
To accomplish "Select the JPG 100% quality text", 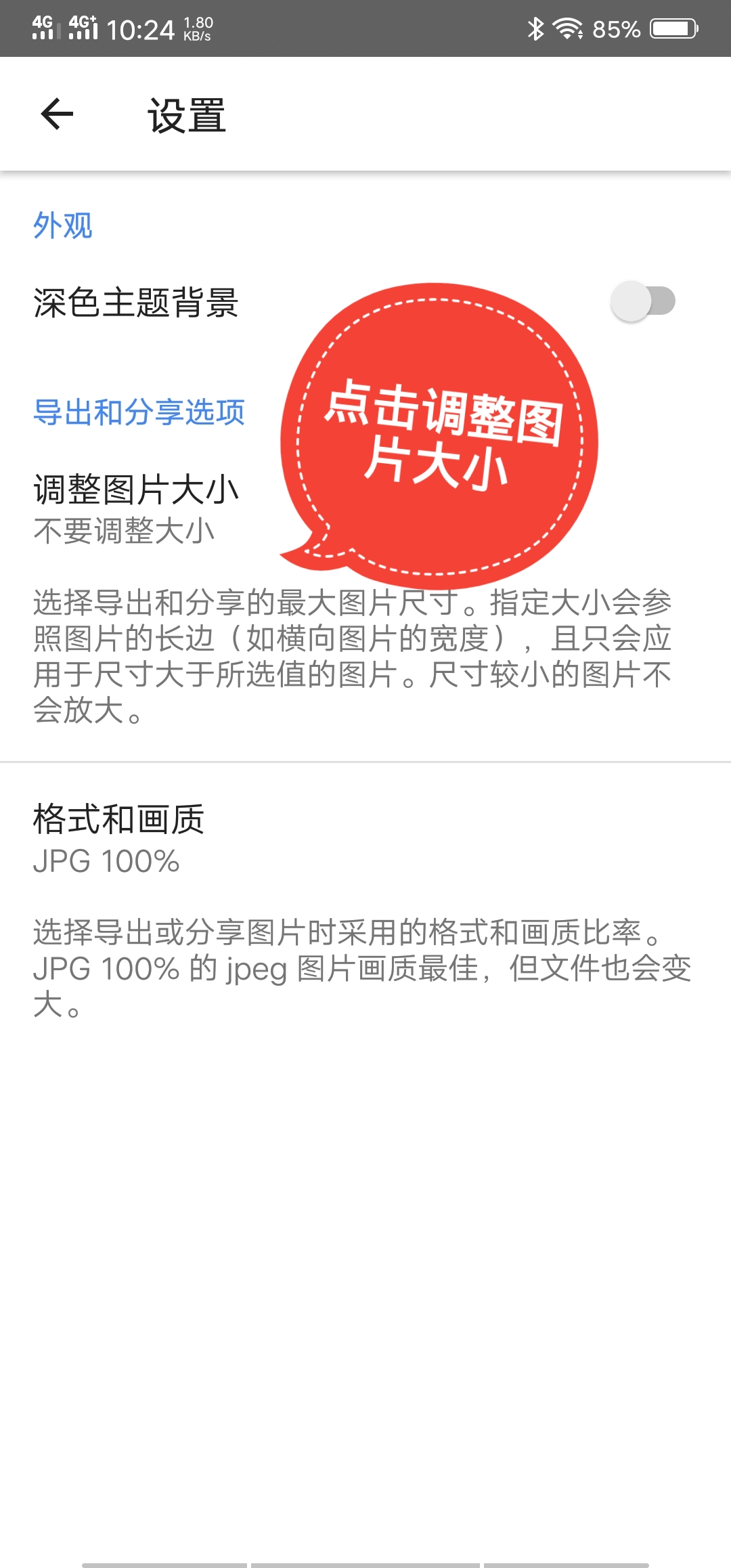I will [x=105, y=861].
